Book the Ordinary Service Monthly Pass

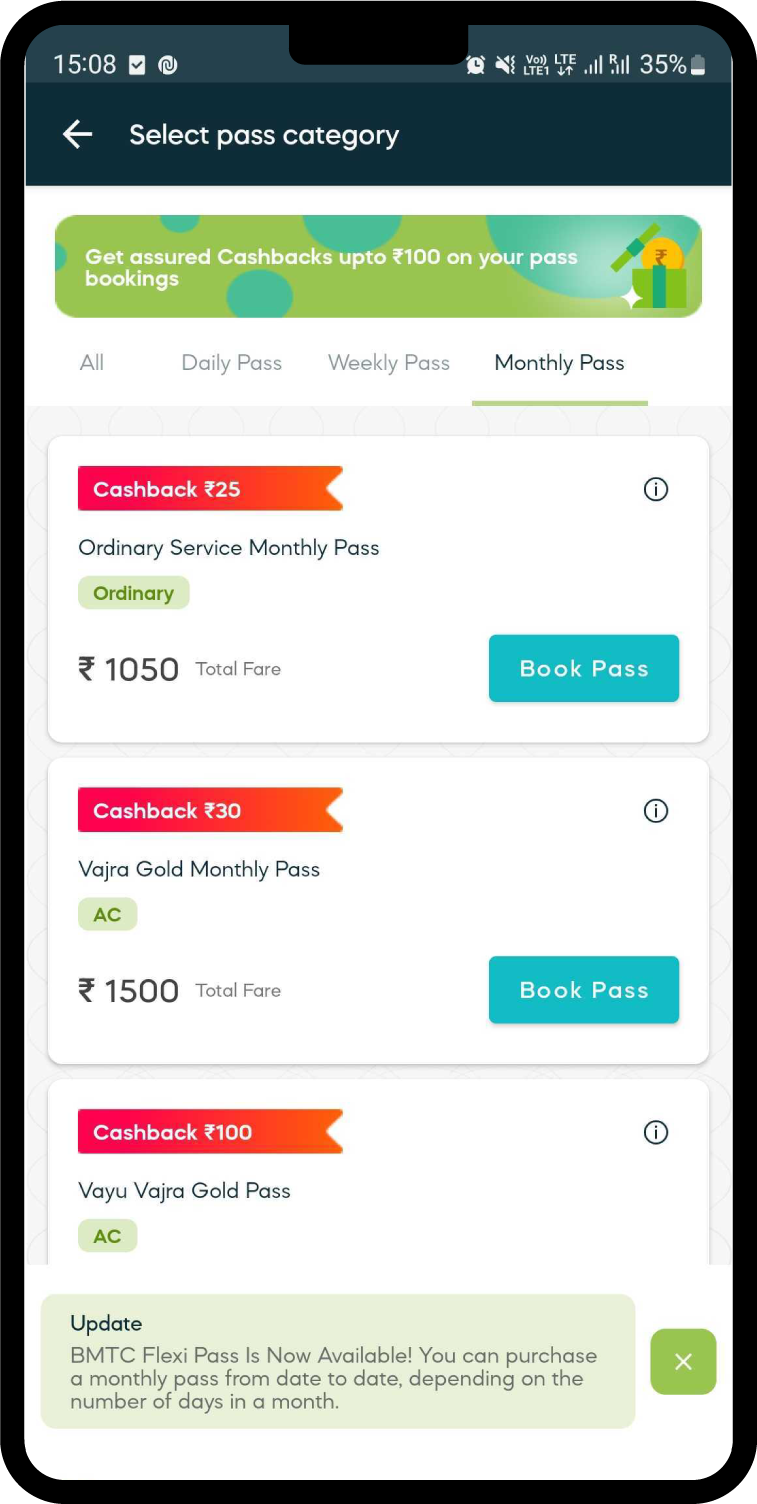click(584, 668)
